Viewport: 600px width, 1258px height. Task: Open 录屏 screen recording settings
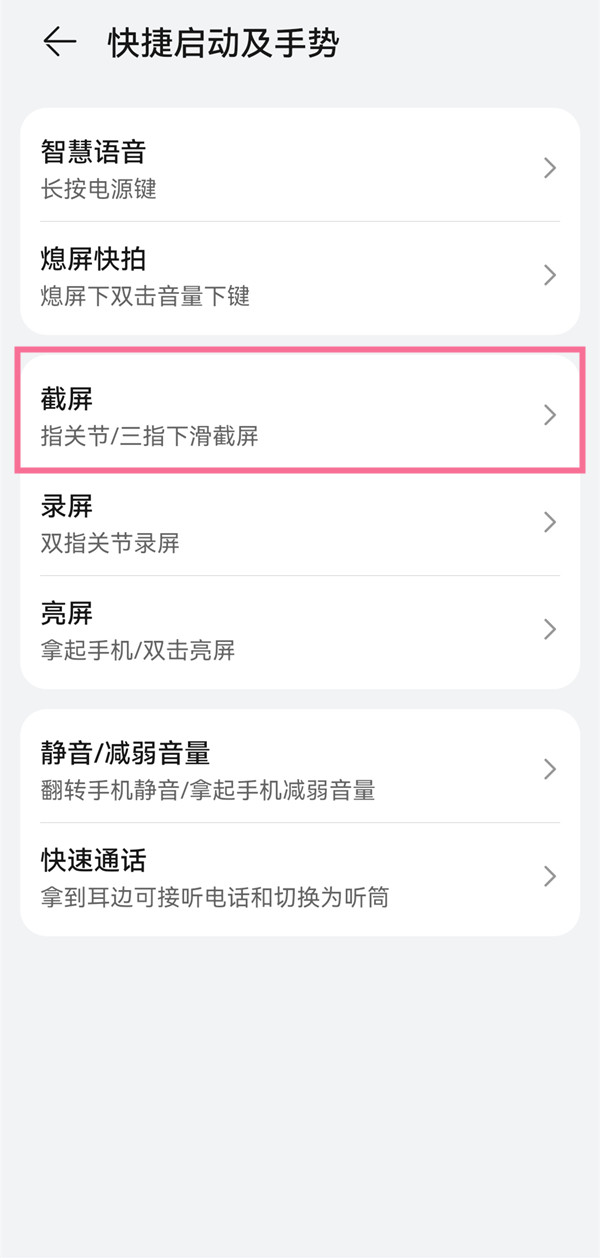300,522
